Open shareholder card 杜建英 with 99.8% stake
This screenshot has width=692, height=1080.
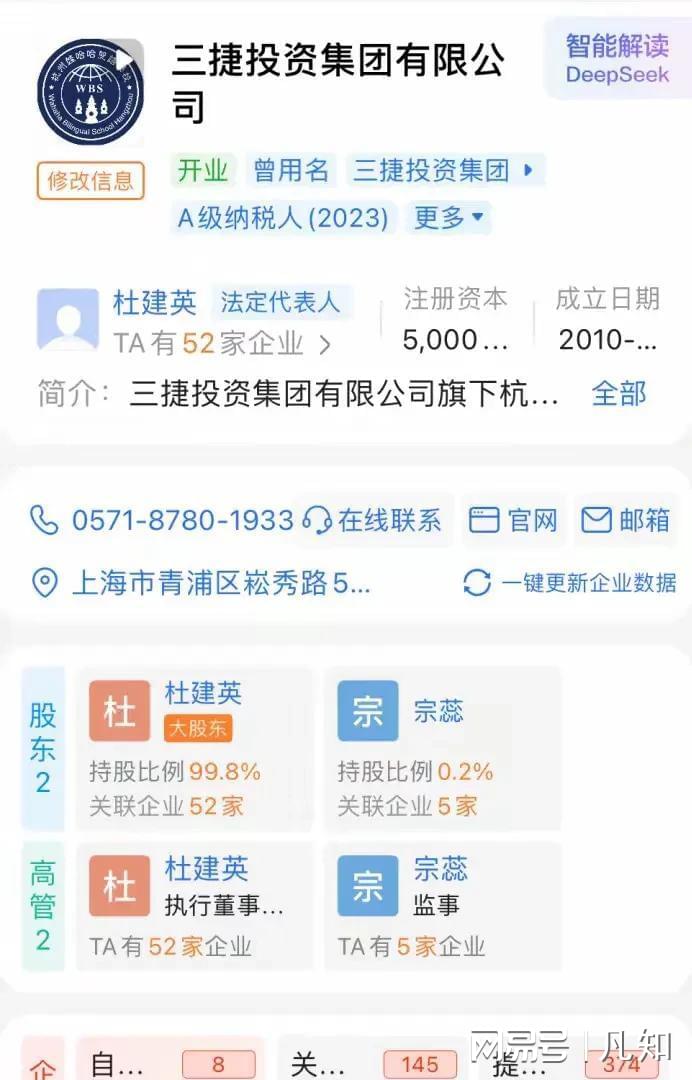point(195,748)
